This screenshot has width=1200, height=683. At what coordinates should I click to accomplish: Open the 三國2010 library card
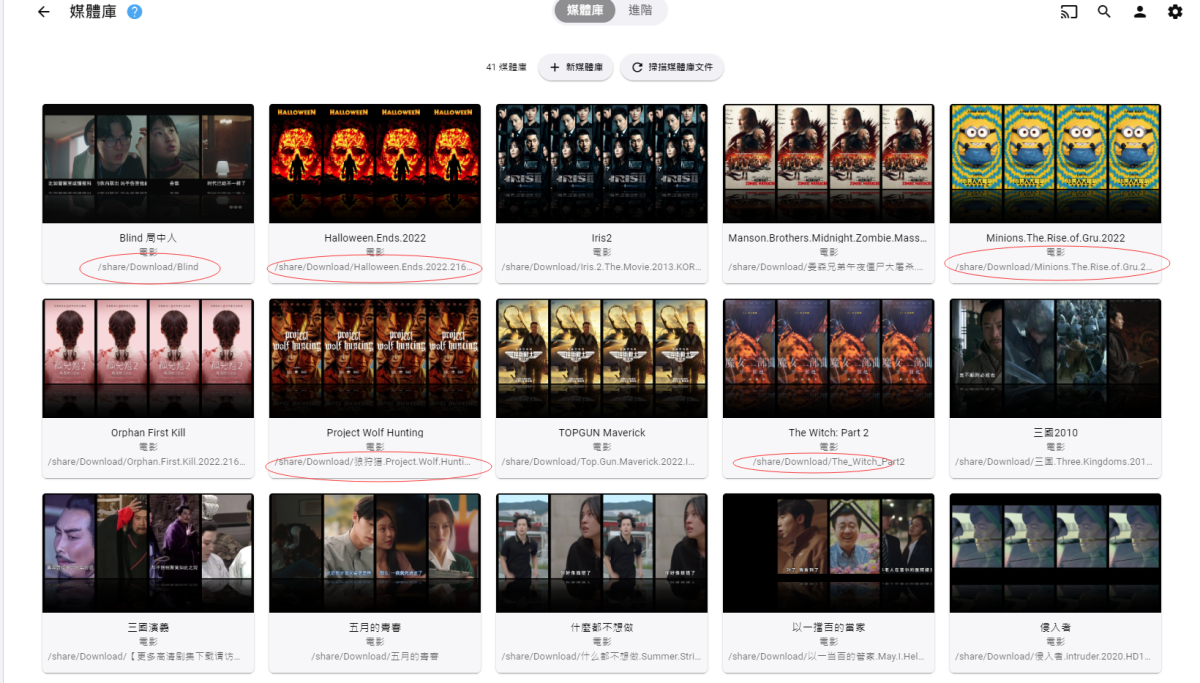(1055, 358)
